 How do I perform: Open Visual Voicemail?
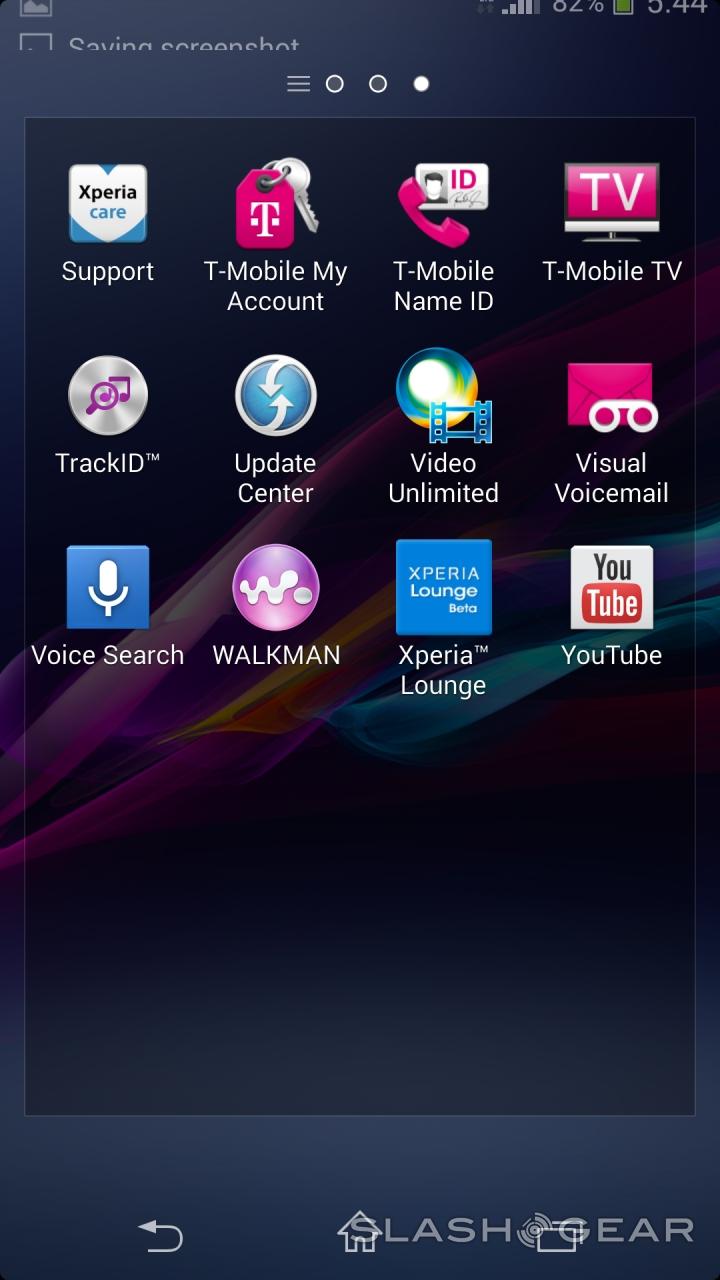click(x=611, y=397)
